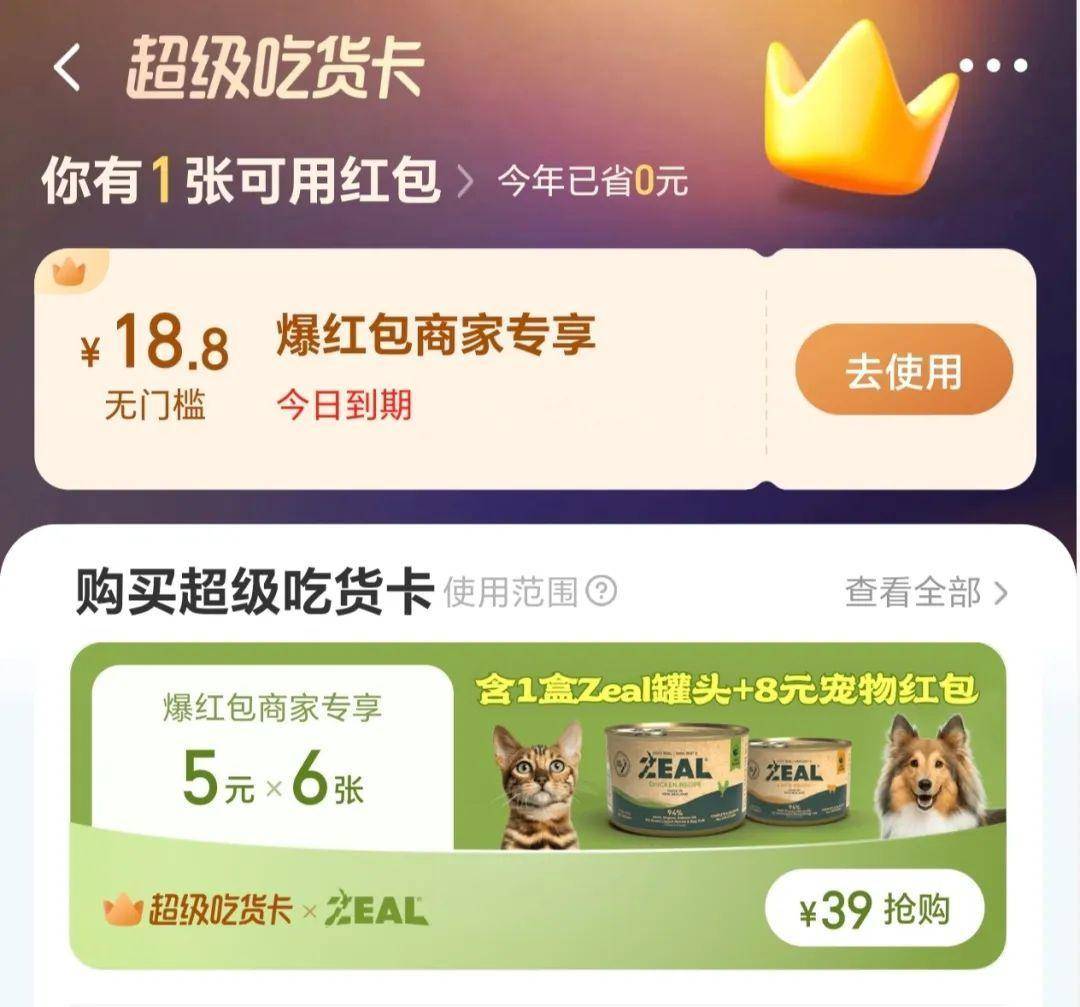The image size is (1080, 1007).
Task: Open the three-dot overflow menu
Action: tap(993, 66)
